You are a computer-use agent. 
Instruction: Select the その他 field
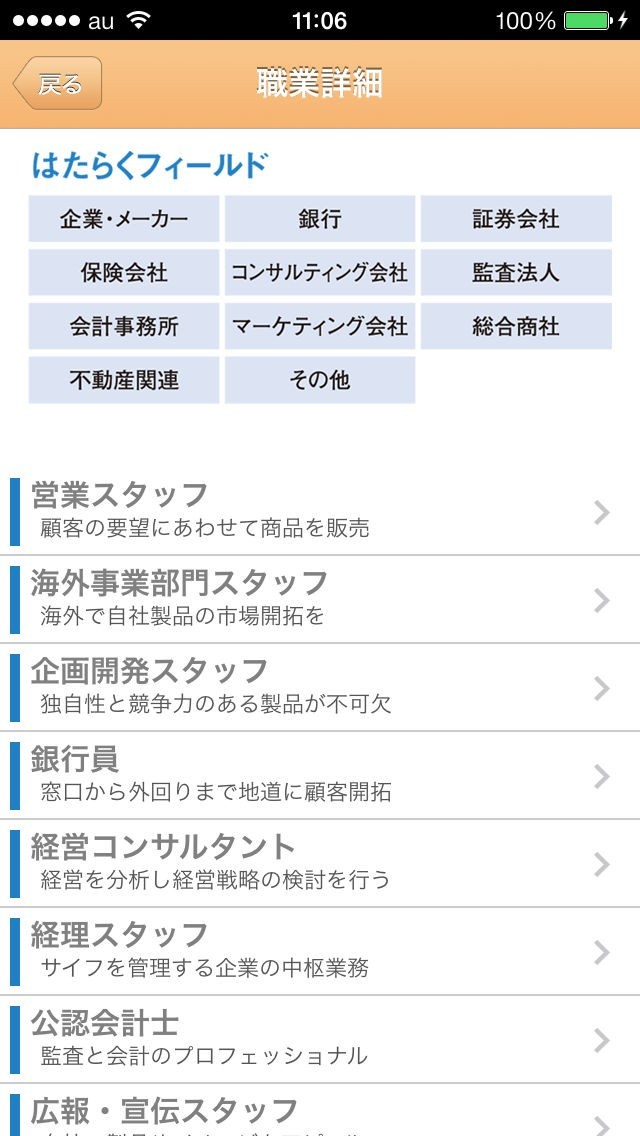[320, 380]
